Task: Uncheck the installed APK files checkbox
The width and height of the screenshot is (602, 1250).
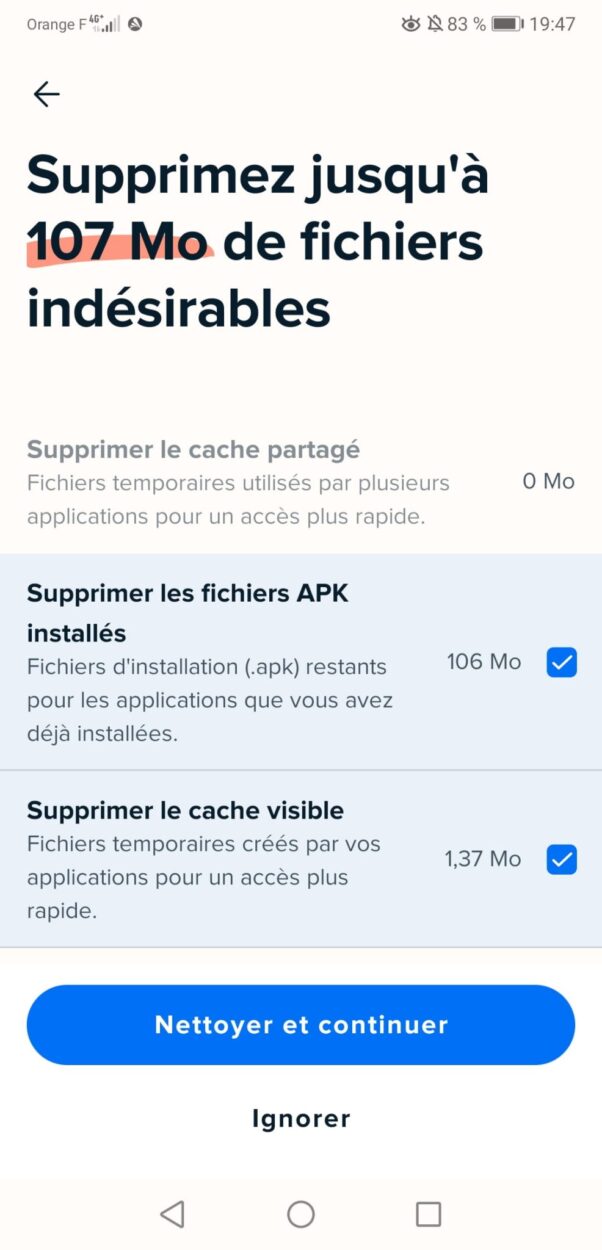Action: (x=561, y=662)
